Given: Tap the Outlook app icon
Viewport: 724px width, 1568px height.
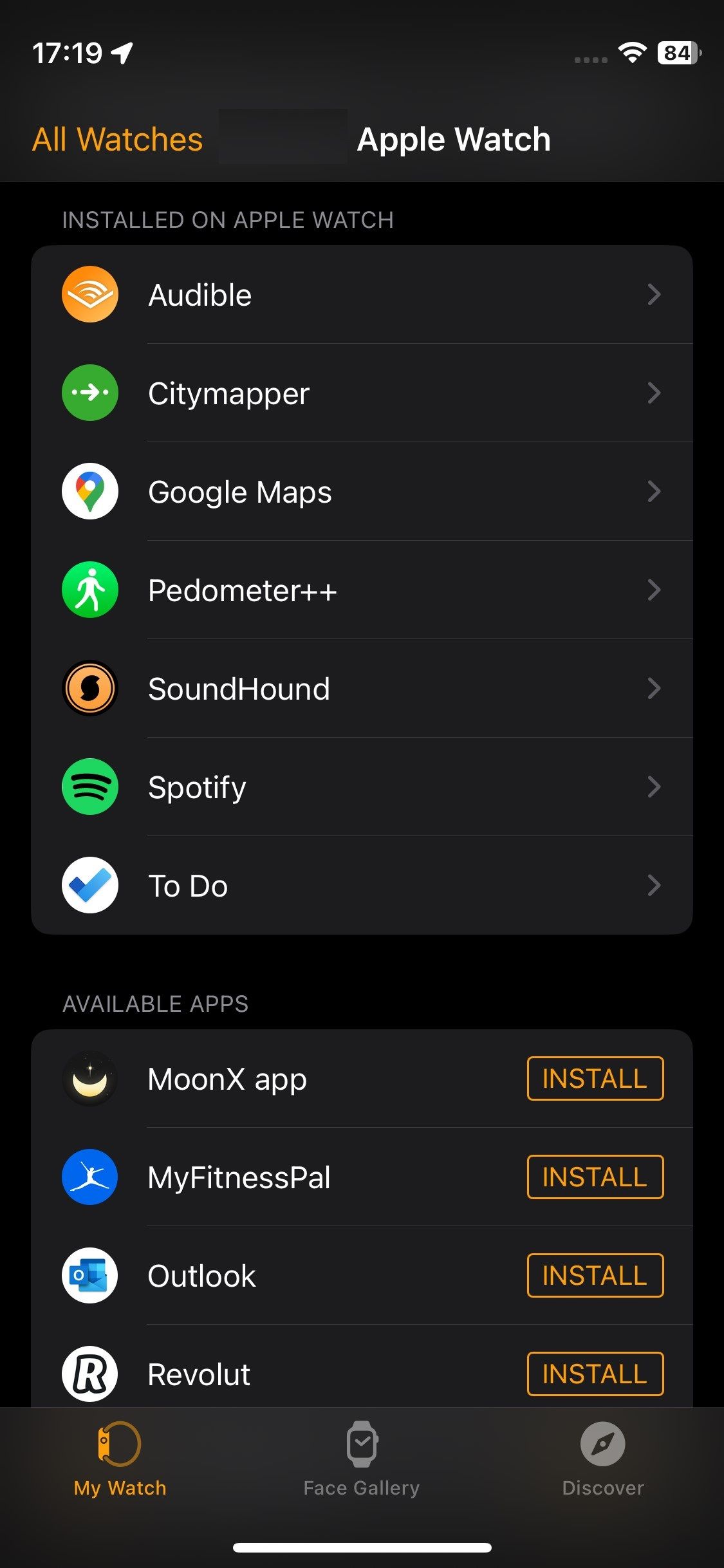Looking at the screenshot, I should 90,1276.
